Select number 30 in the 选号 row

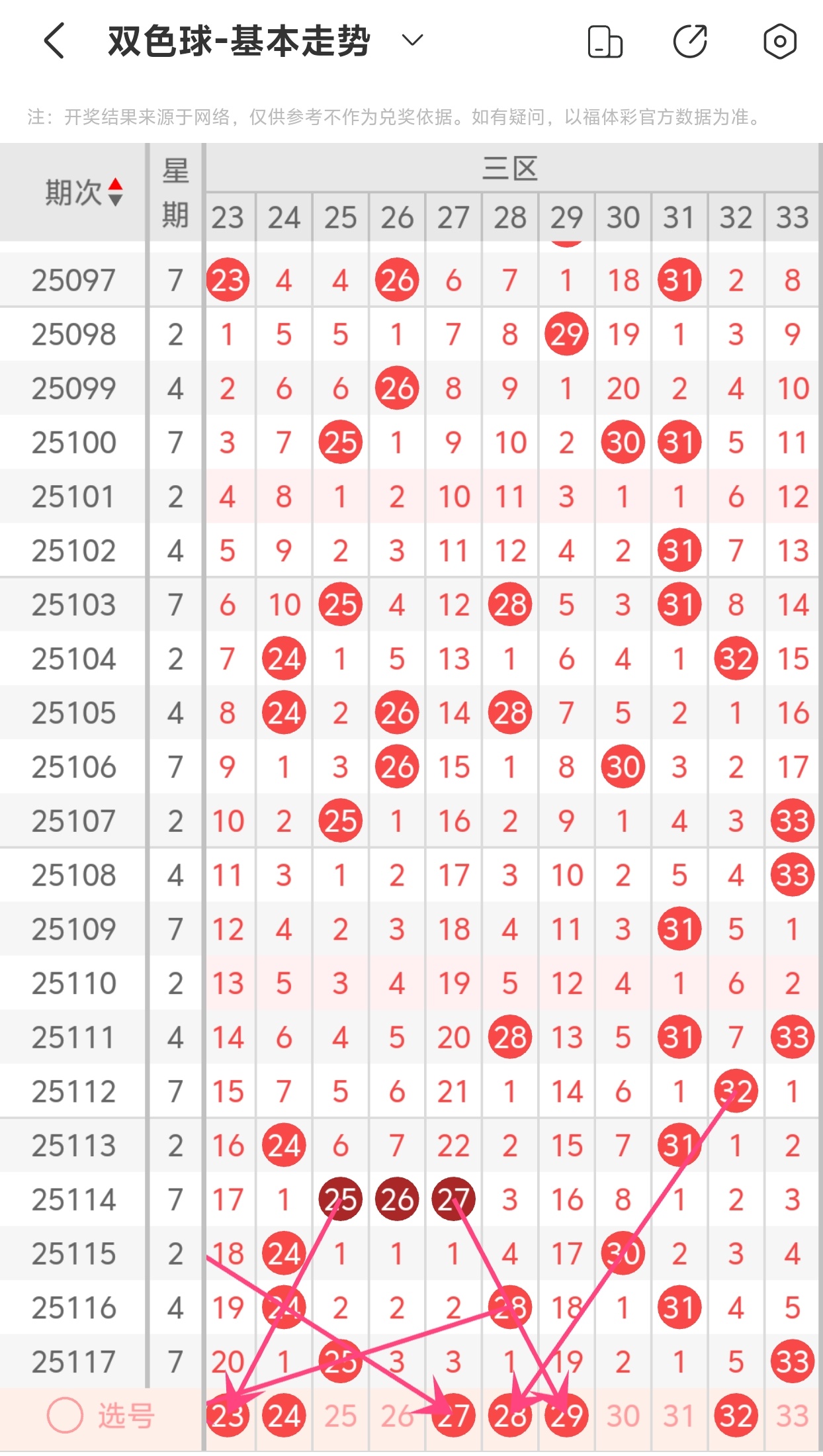coord(623,1416)
